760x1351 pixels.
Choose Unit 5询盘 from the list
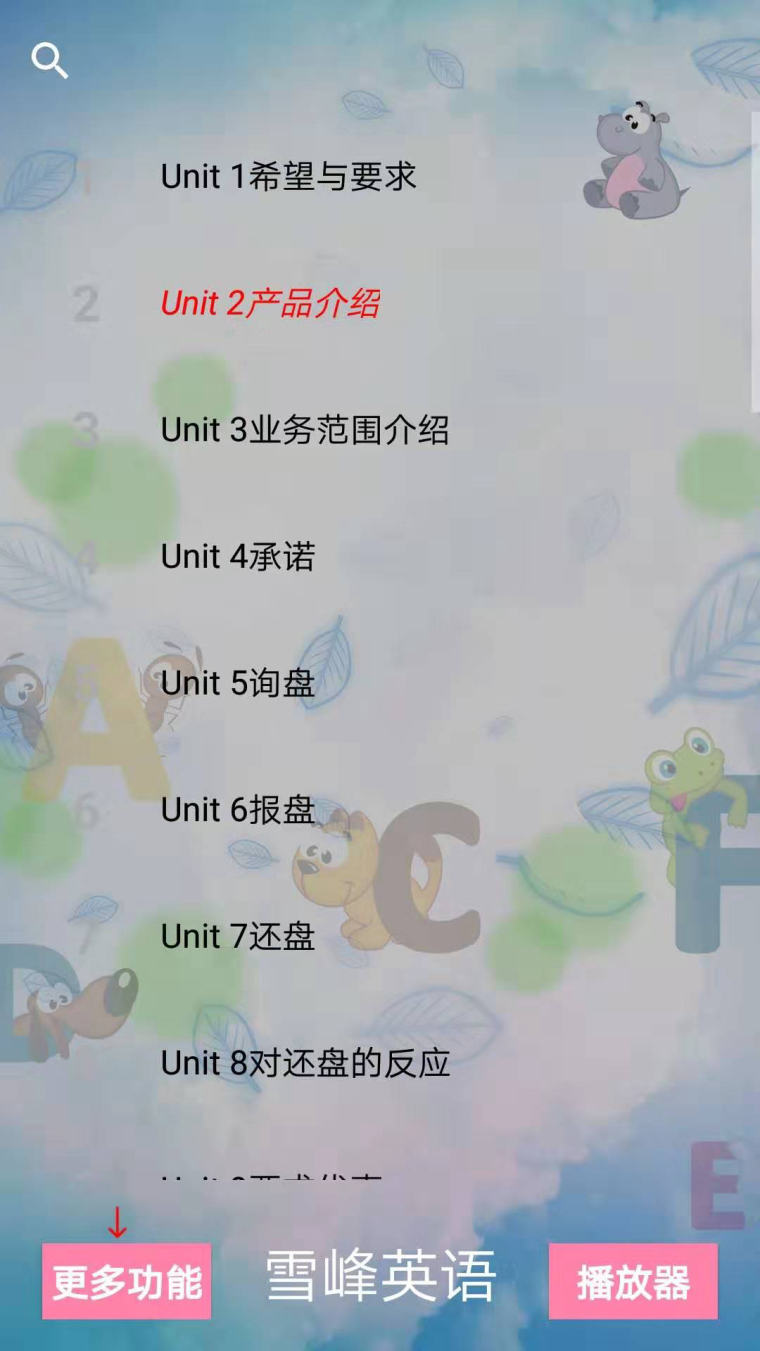pos(238,683)
